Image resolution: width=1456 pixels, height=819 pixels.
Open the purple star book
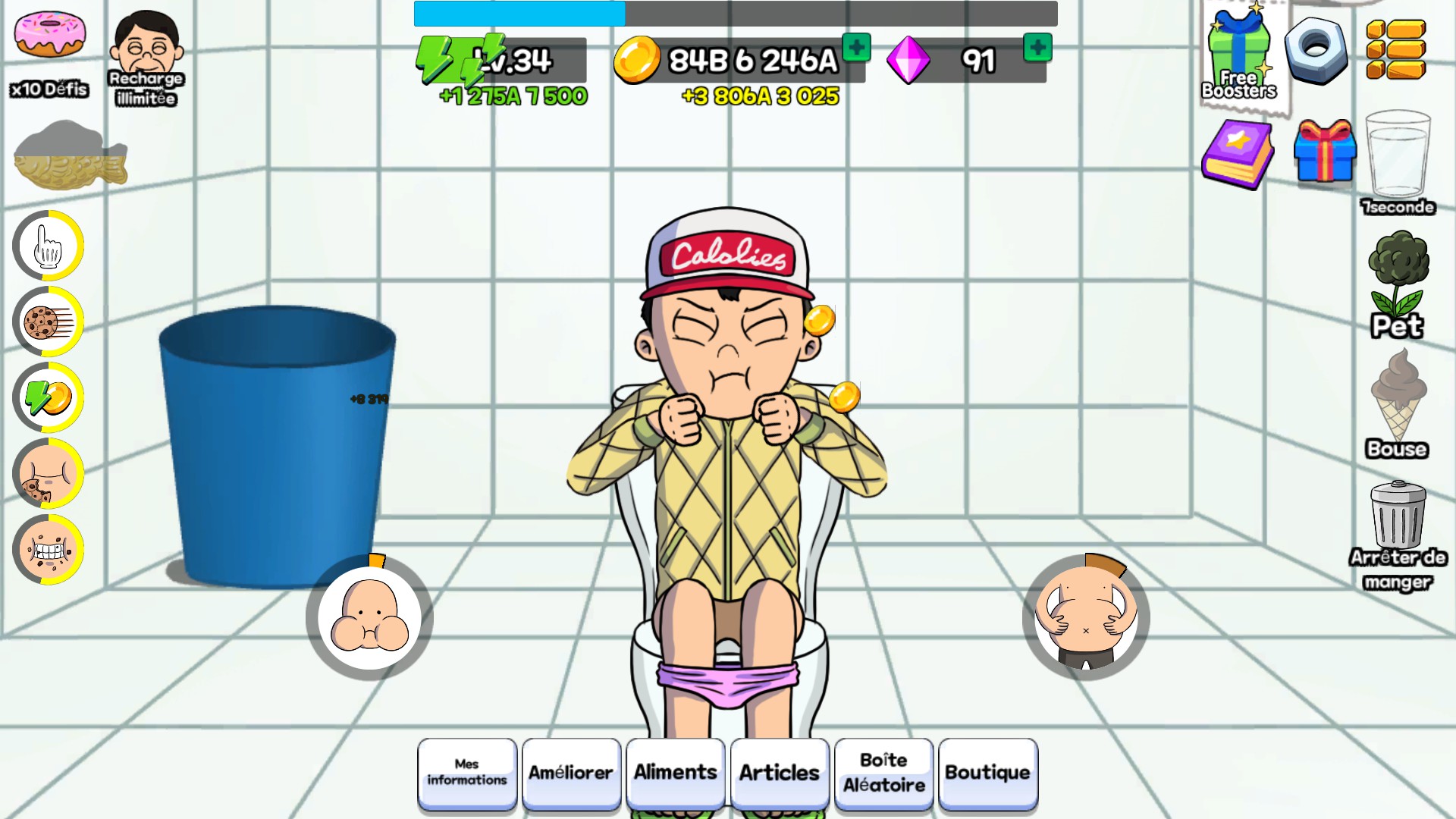1238,155
